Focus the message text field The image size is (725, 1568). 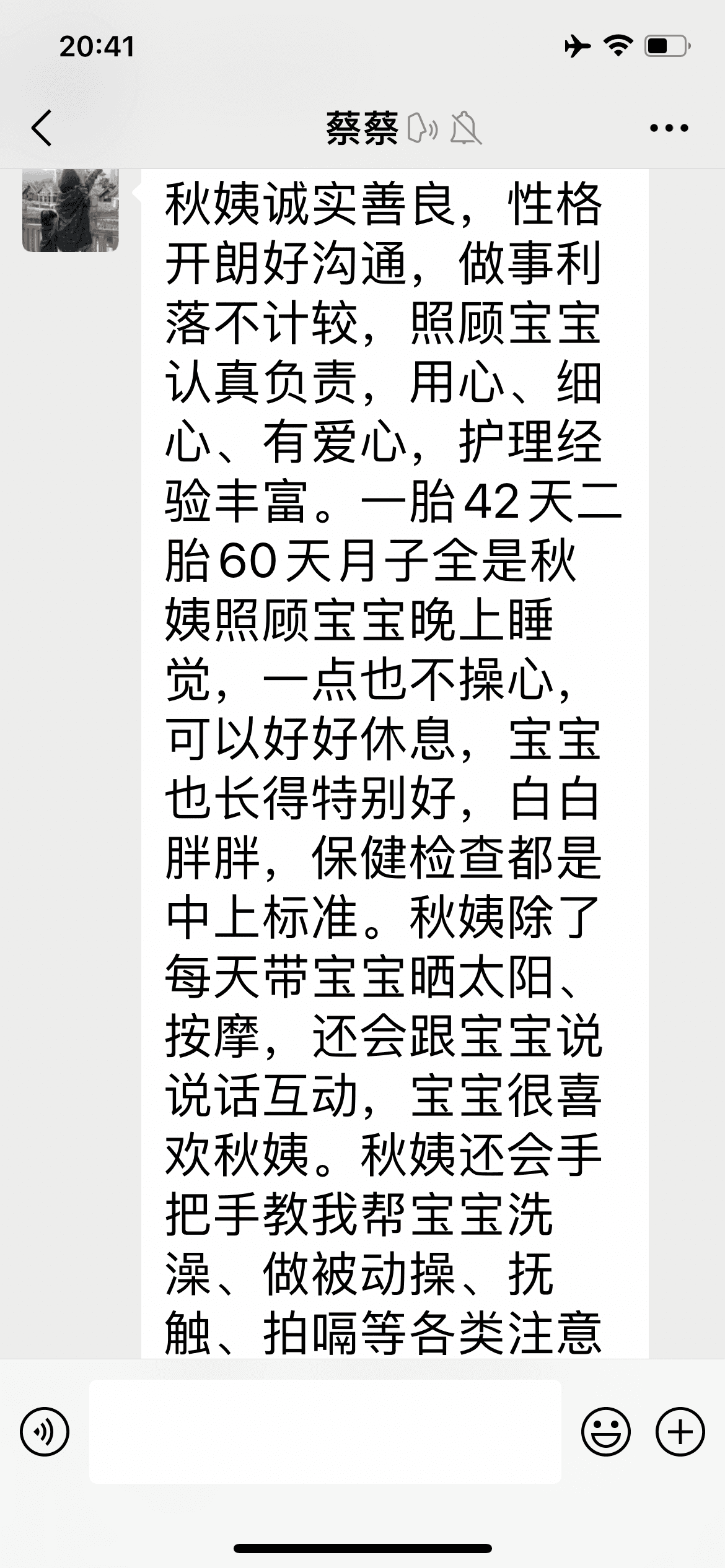325,1431
